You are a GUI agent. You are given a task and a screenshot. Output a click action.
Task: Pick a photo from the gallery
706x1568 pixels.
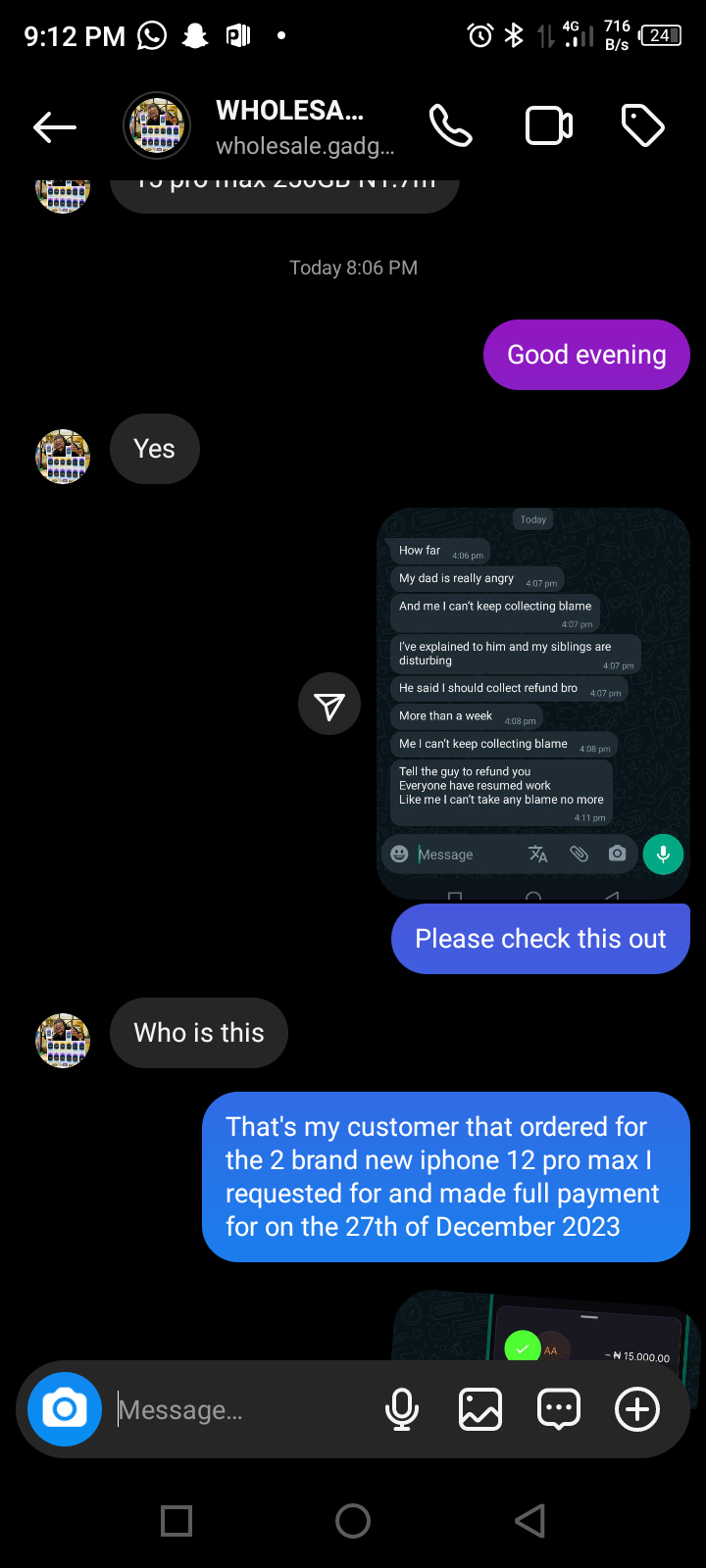(x=480, y=1410)
